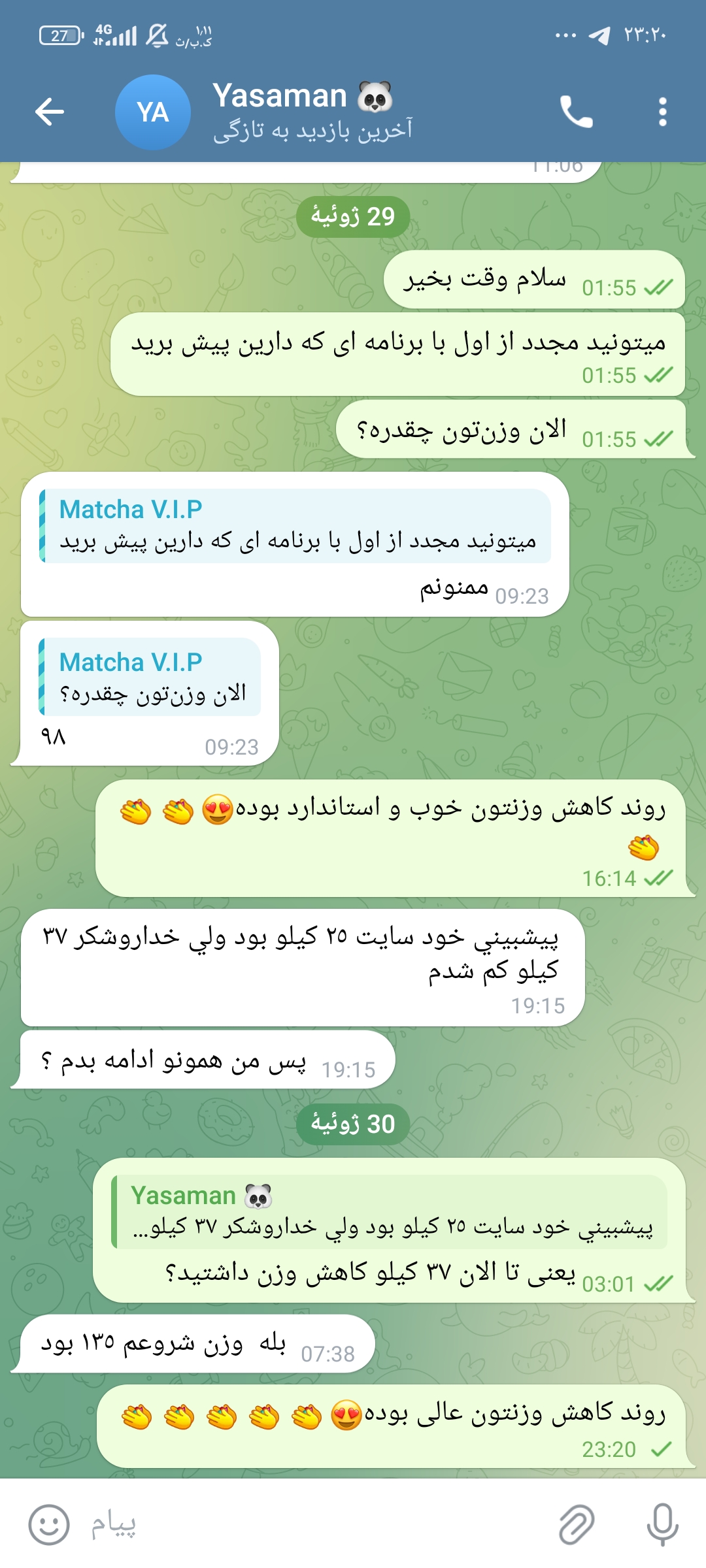Screen dimensions: 706x1568
Task: Open the emoji picker
Action: tap(49, 1525)
